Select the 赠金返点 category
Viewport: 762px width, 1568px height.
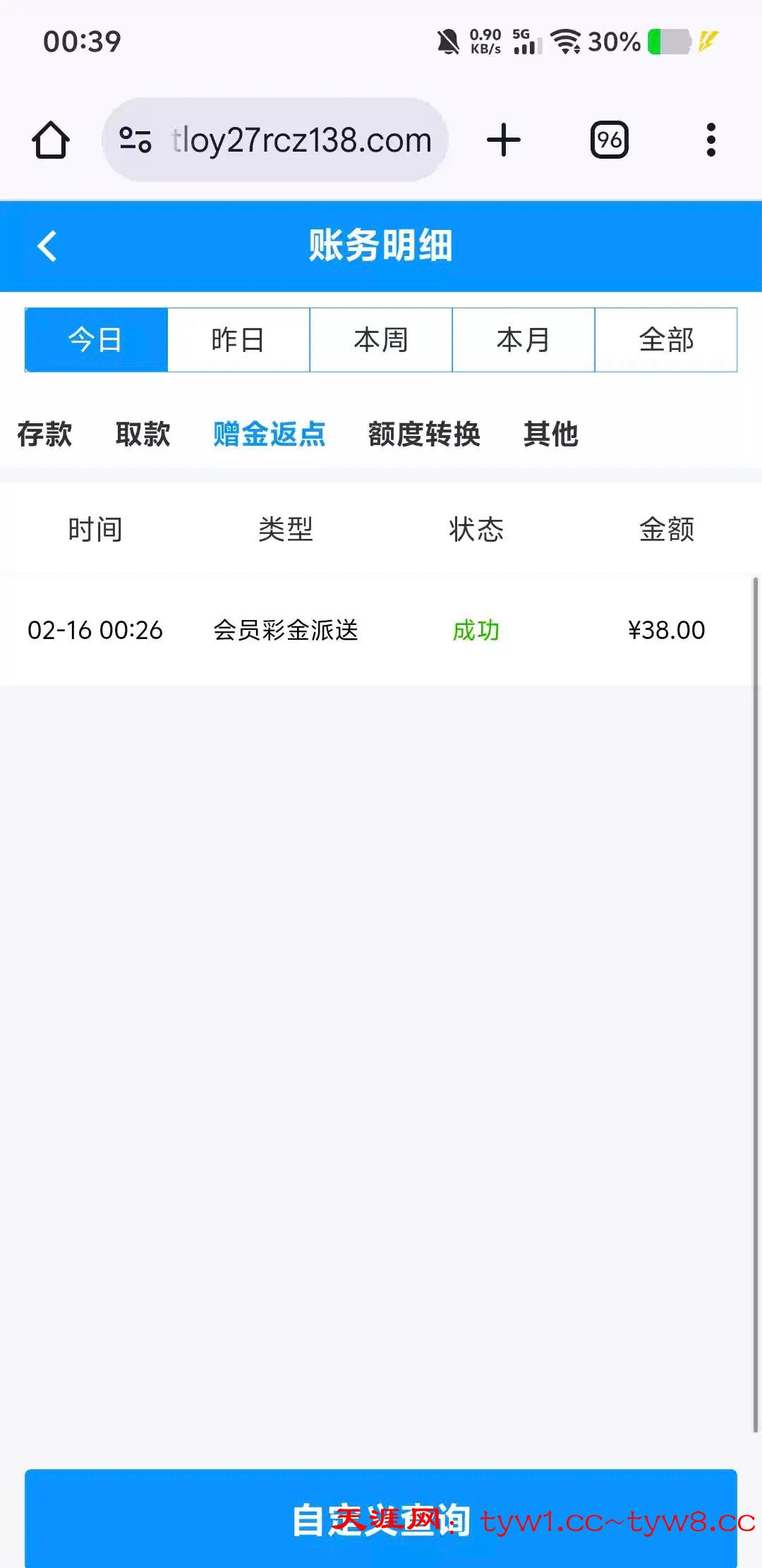coord(270,434)
